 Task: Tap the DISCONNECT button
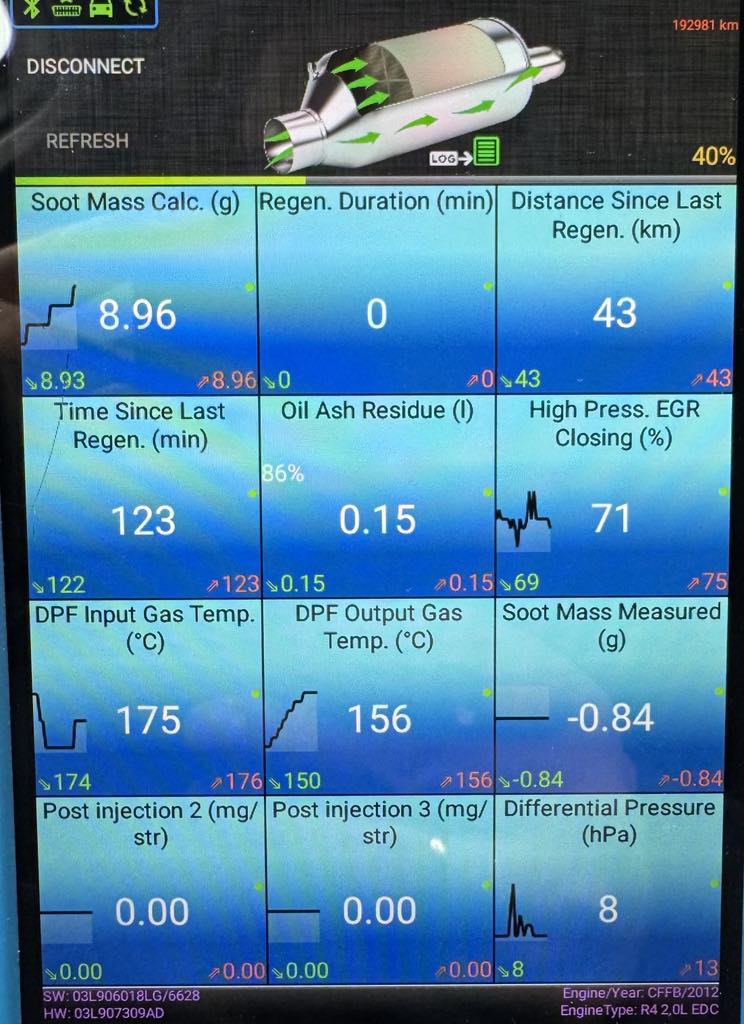click(85, 67)
